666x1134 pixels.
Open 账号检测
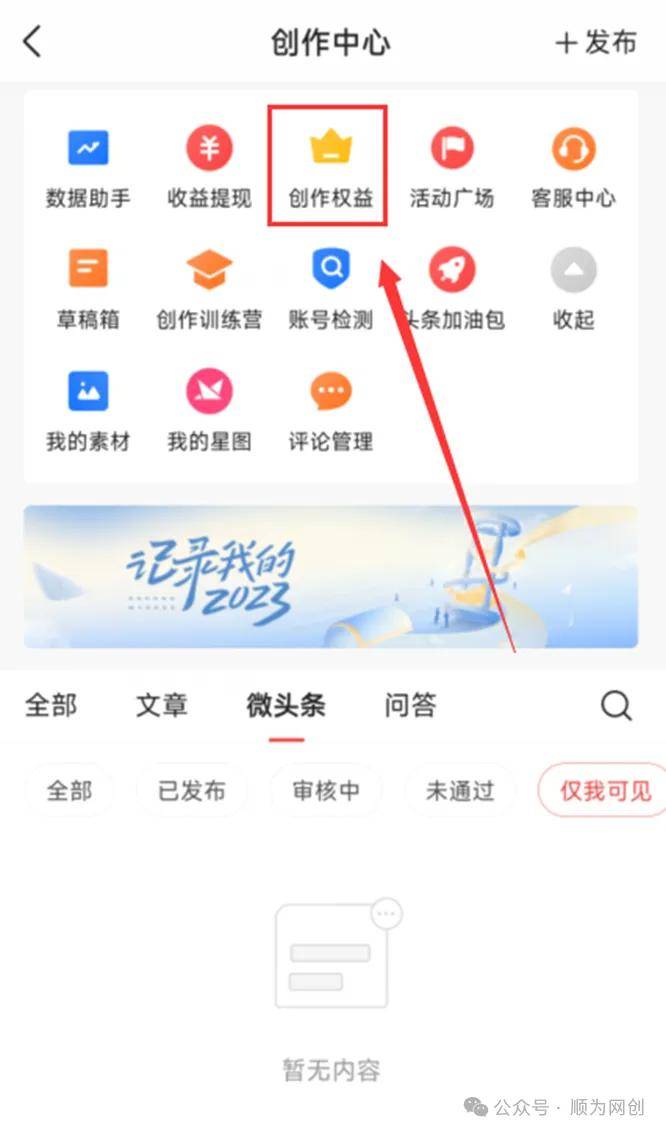330,289
